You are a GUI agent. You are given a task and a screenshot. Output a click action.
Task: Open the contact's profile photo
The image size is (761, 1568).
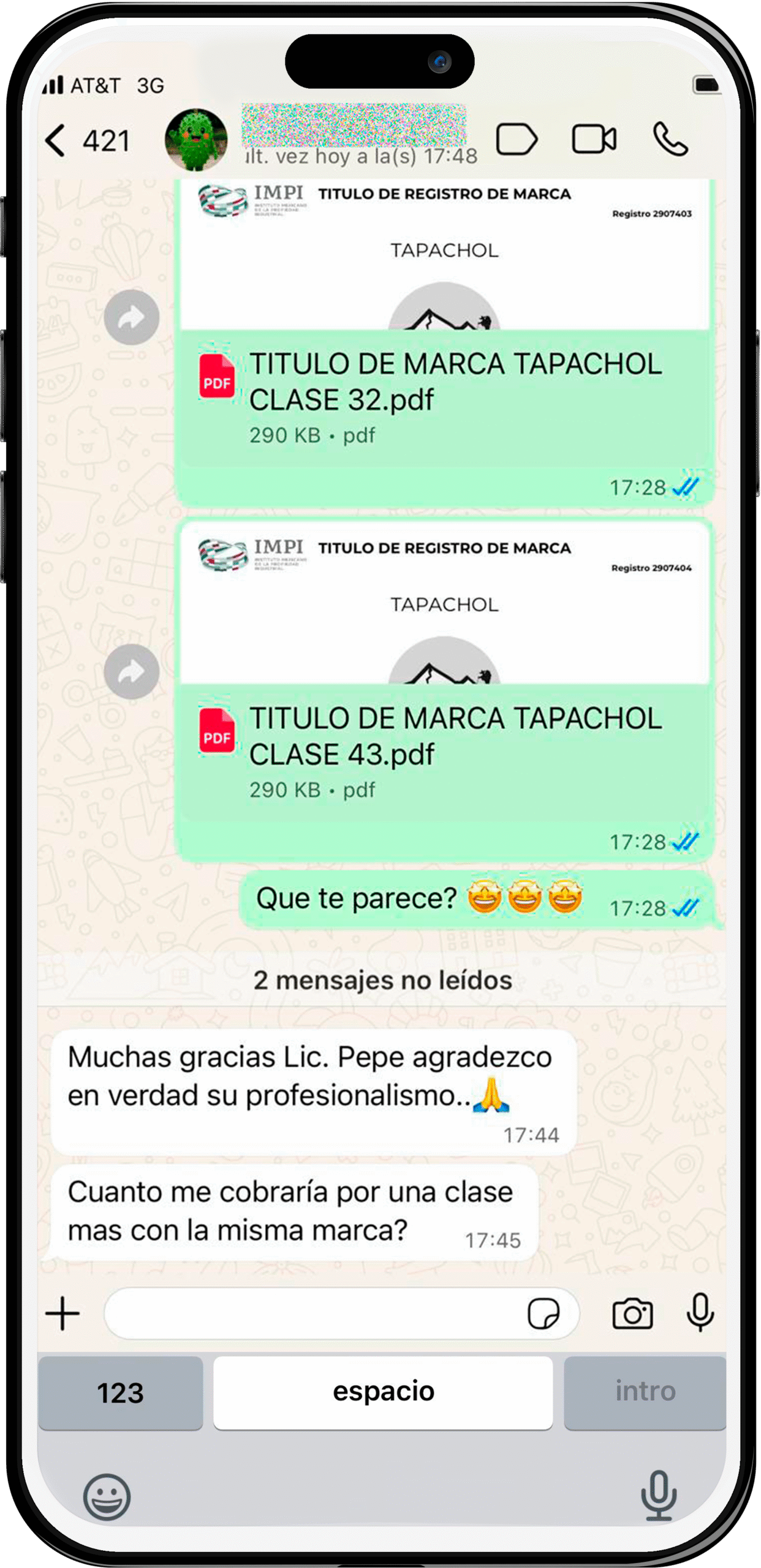point(196,140)
